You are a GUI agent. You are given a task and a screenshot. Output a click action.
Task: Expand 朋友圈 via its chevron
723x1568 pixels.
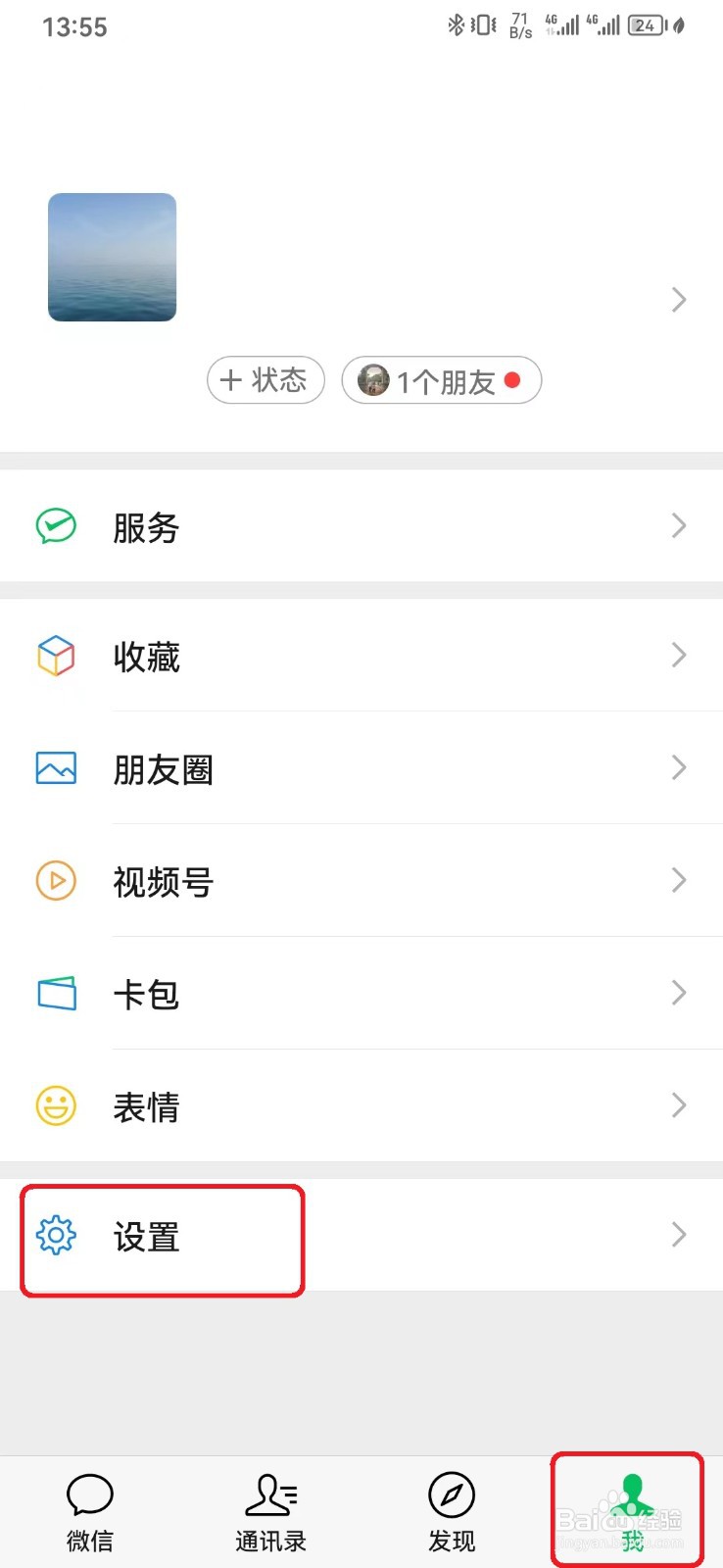pos(678,767)
